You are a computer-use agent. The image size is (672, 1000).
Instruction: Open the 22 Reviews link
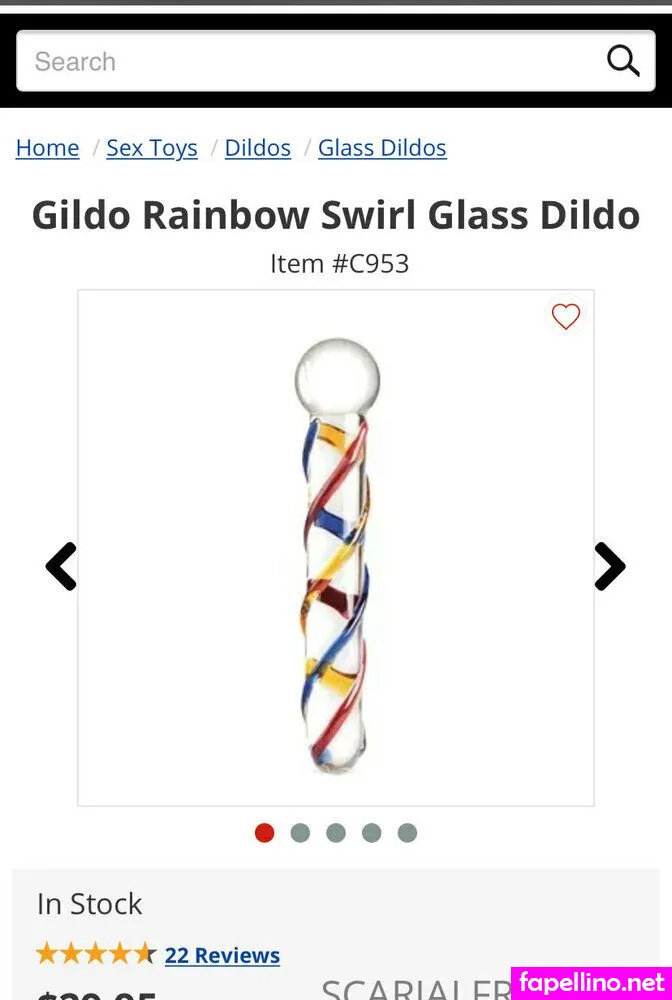222,955
